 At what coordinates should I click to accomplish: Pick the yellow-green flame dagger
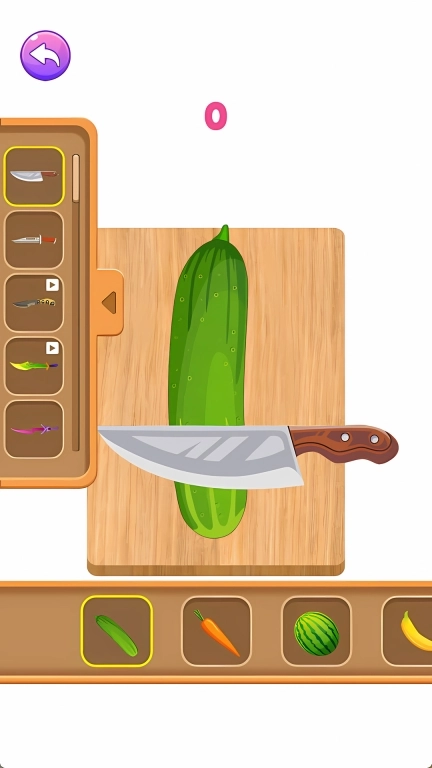click(34, 366)
